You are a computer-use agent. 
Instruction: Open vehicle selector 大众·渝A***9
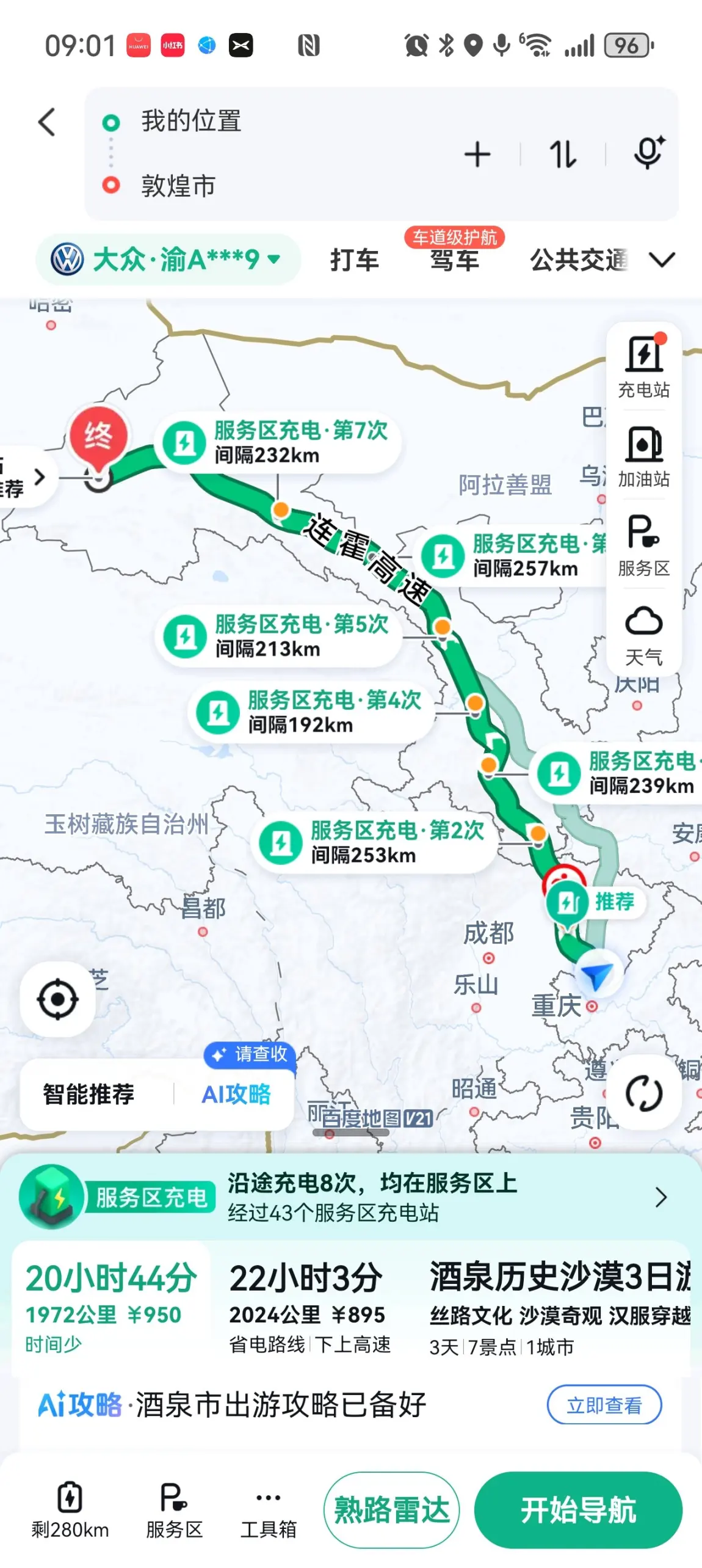(x=168, y=260)
